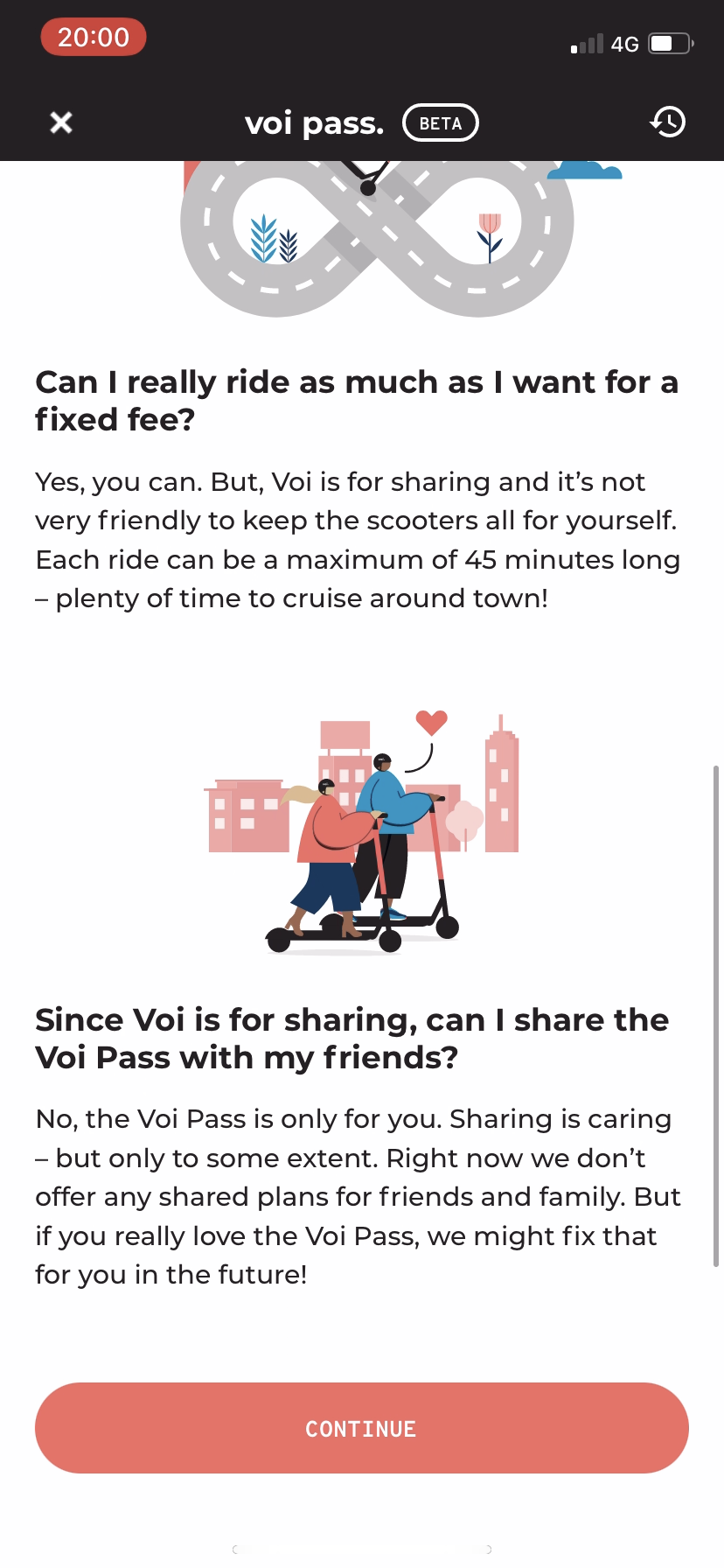
Task: Open the pass history icon
Action: point(668,122)
